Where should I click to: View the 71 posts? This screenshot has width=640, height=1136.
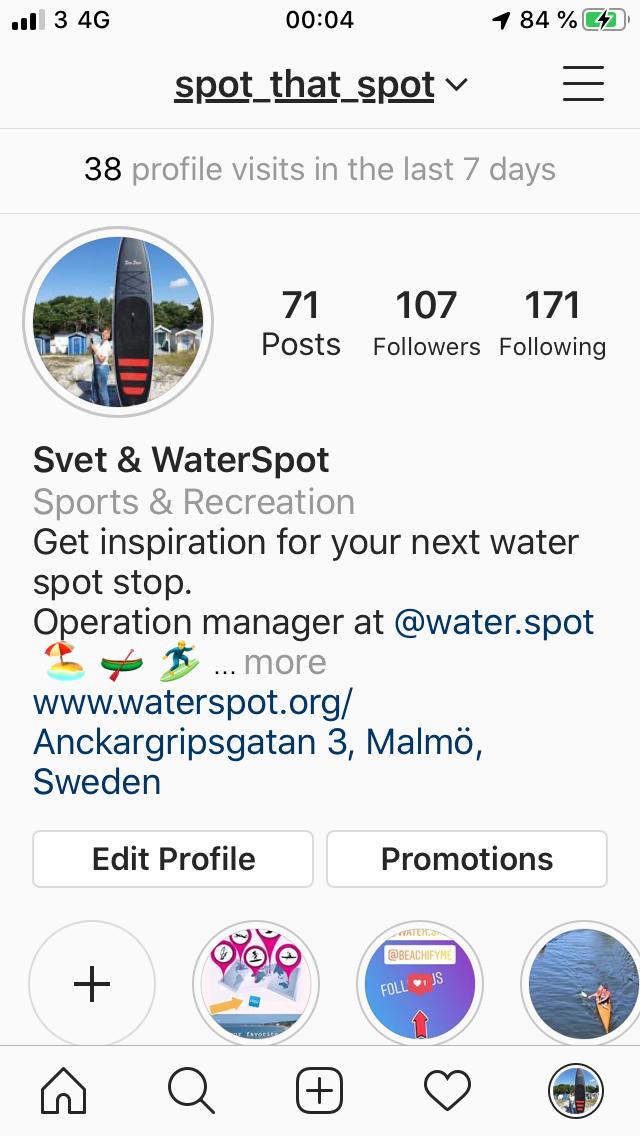pos(301,323)
